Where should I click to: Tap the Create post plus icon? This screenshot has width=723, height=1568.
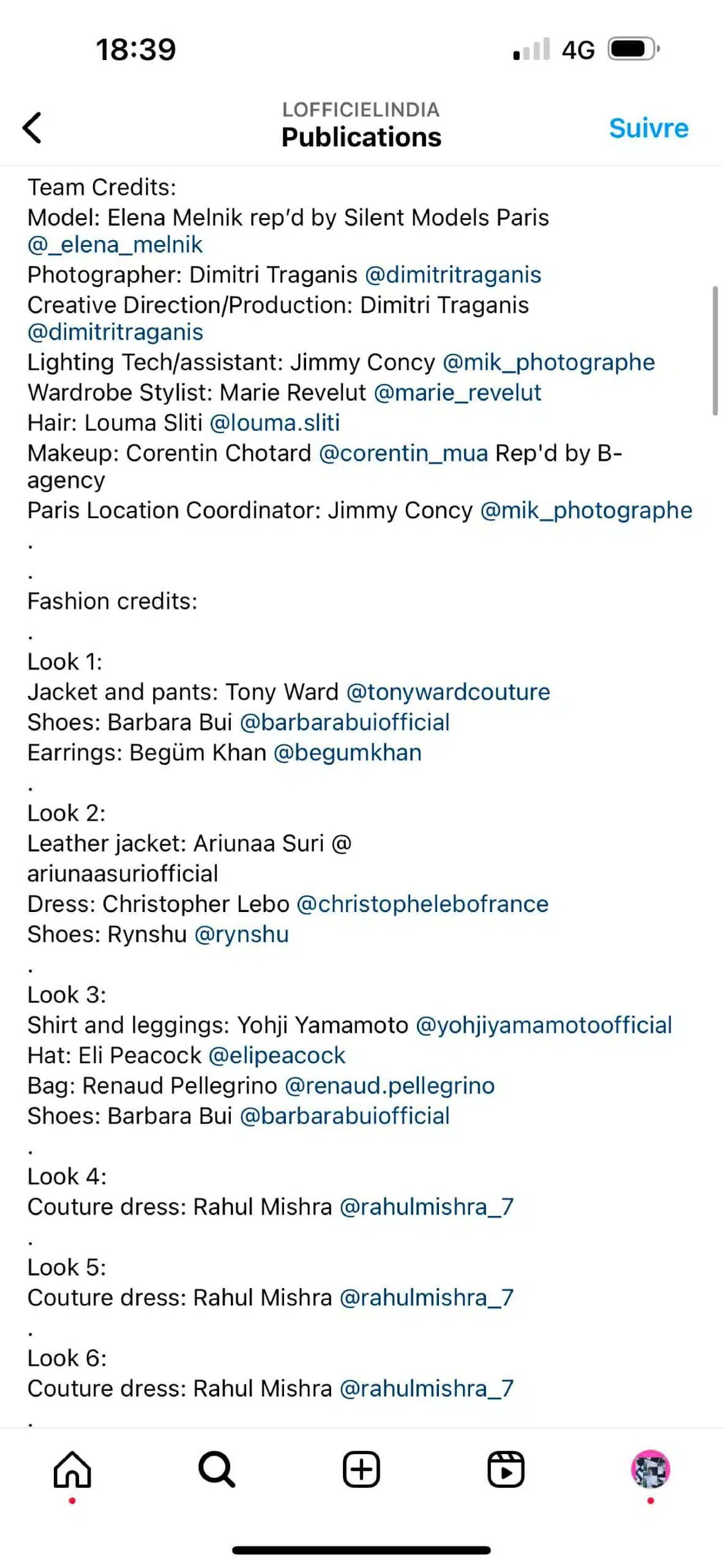click(361, 1469)
